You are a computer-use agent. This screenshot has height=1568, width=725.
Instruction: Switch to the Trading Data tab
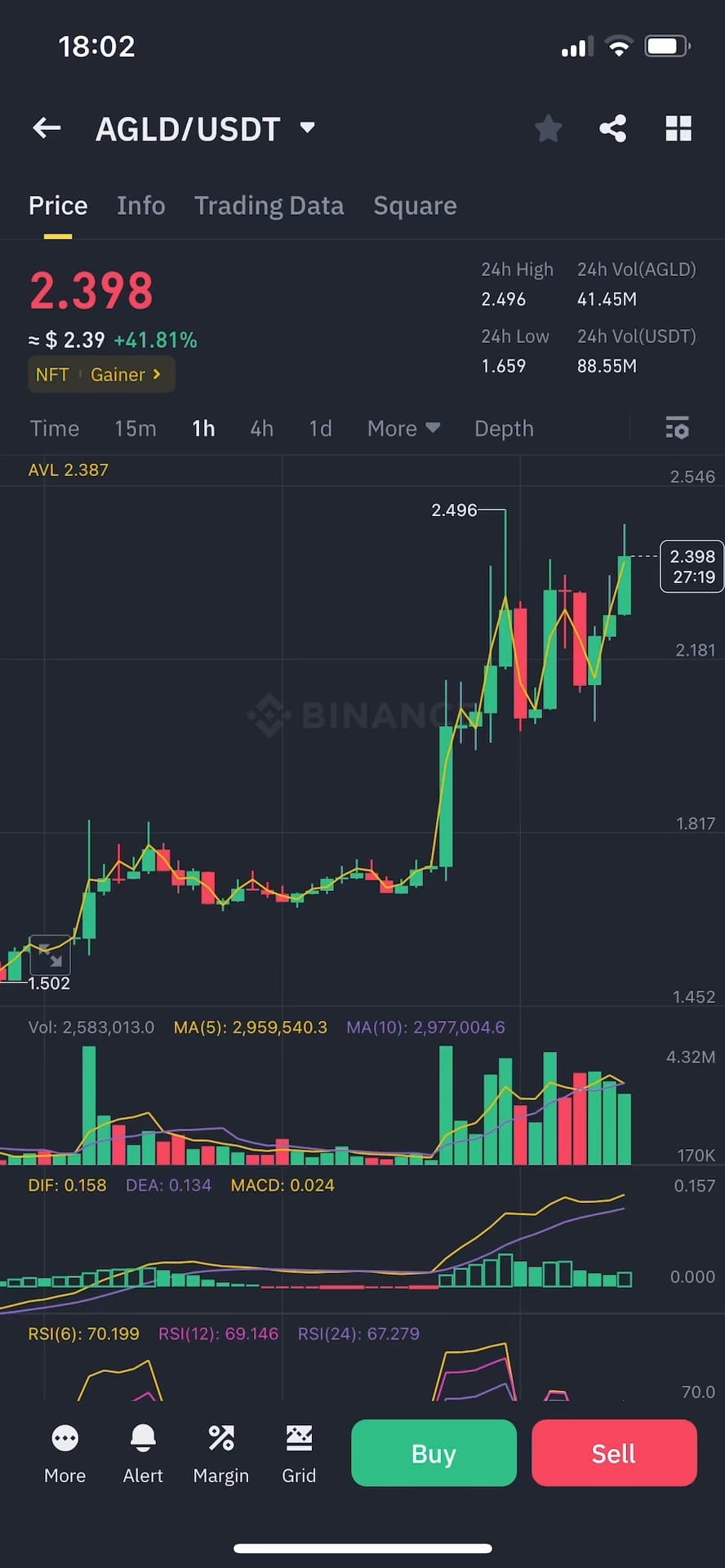[x=269, y=206]
